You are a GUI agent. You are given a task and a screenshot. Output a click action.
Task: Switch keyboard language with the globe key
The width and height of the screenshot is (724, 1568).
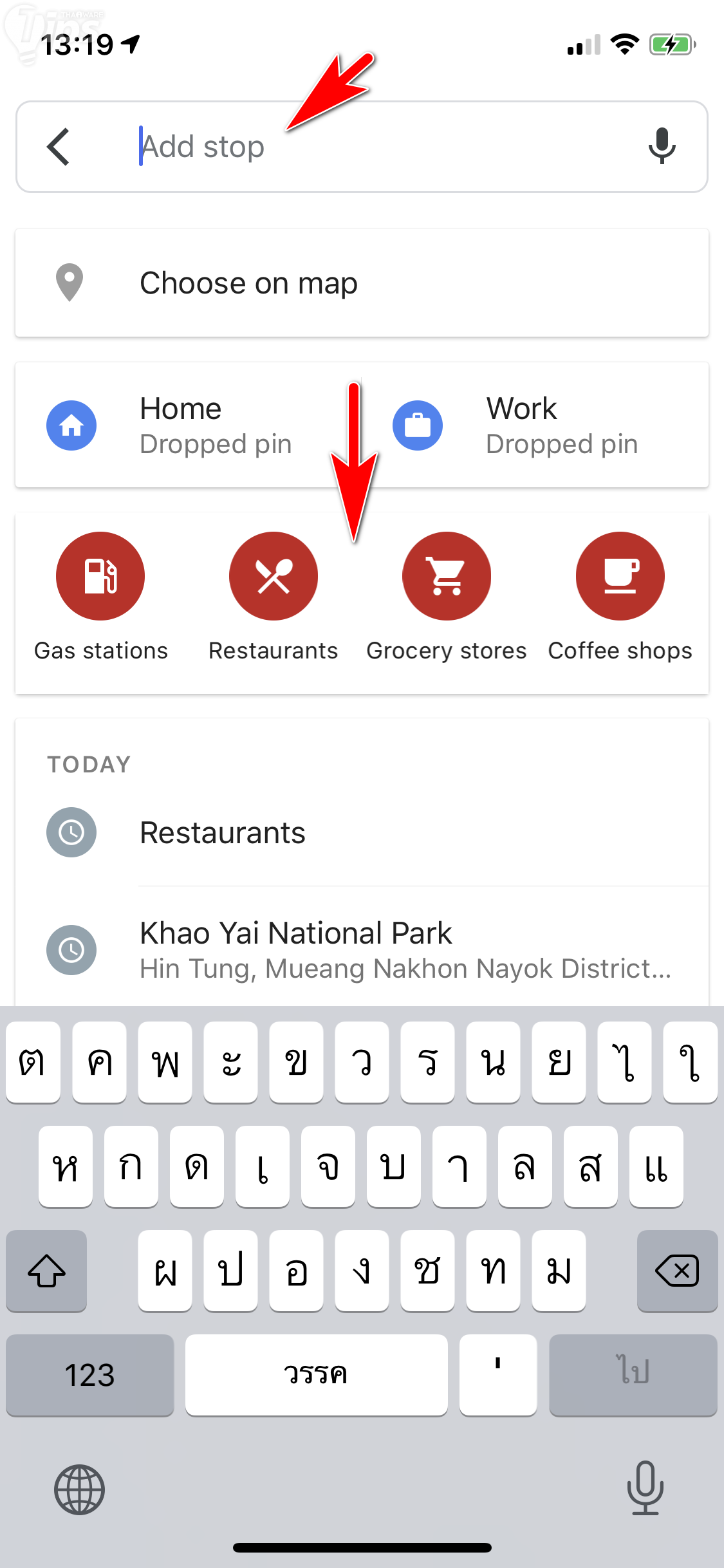(79, 1489)
